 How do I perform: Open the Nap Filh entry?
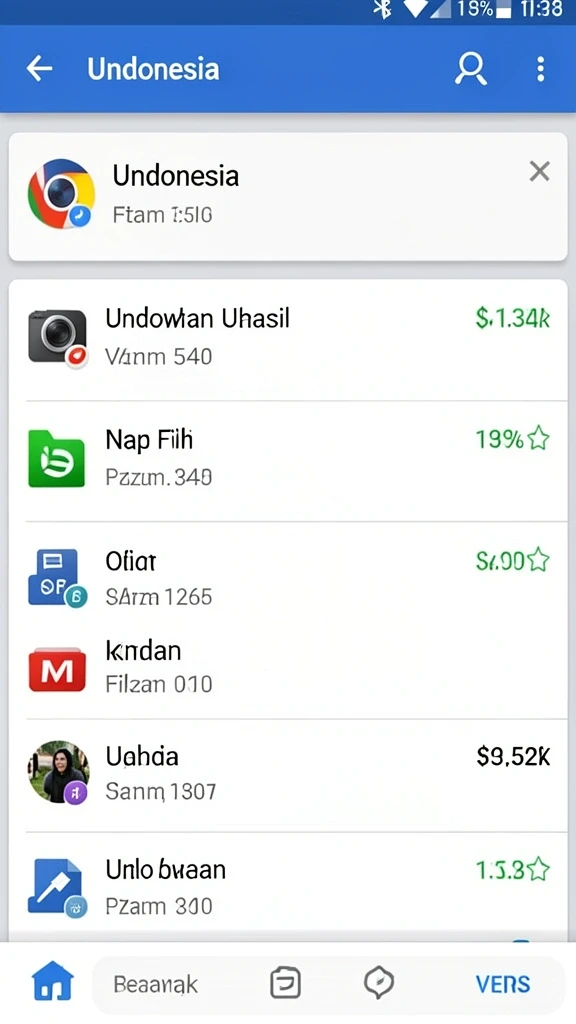tap(288, 460)
